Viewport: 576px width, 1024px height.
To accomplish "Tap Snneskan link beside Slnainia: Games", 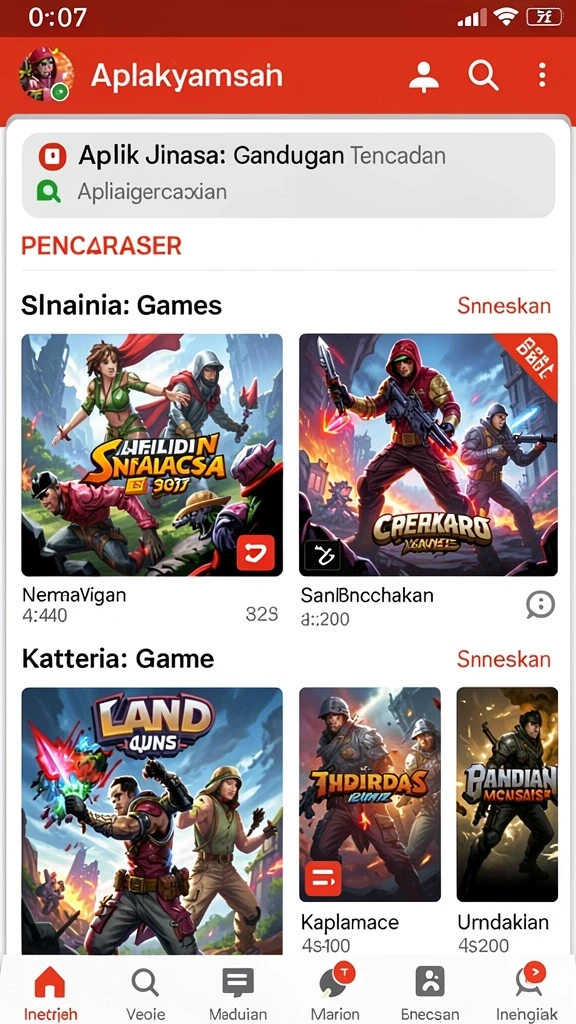I will [x=504, y=306].
